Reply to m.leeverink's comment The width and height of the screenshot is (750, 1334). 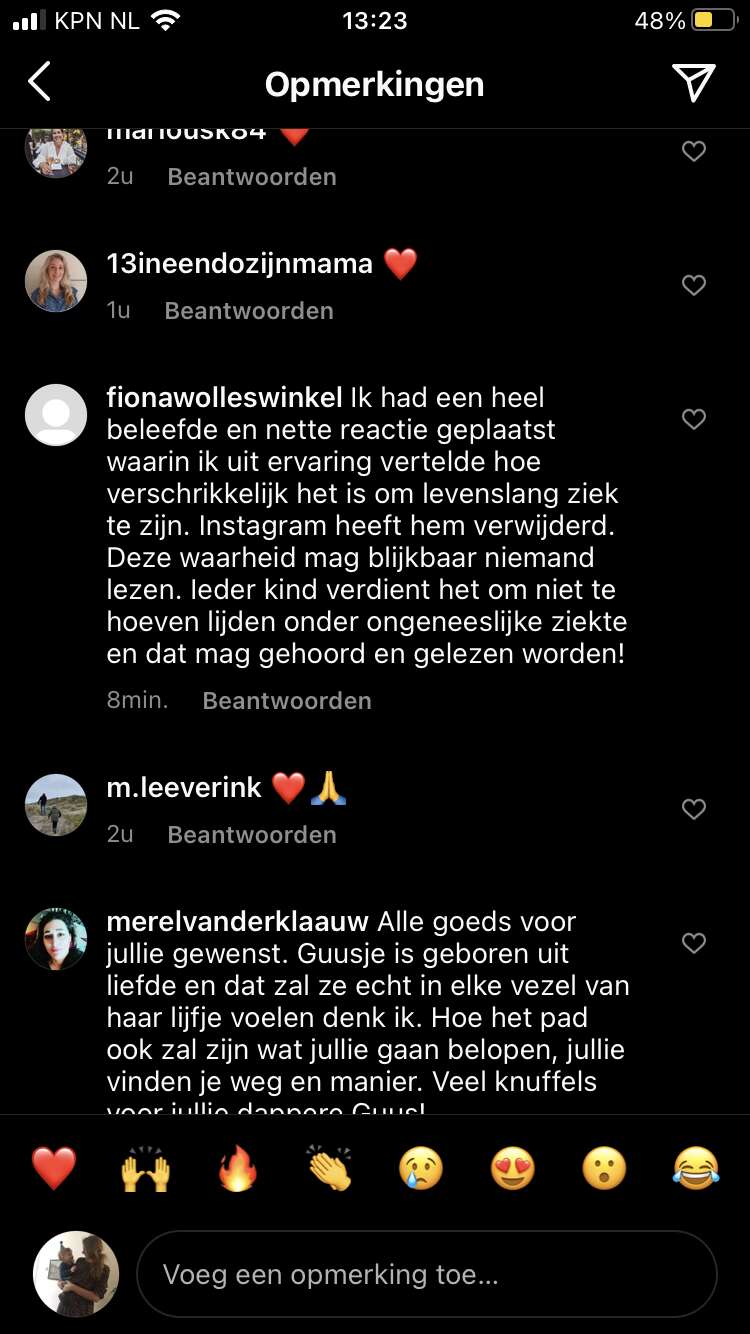pyautogui.click(x=252, y=835)
